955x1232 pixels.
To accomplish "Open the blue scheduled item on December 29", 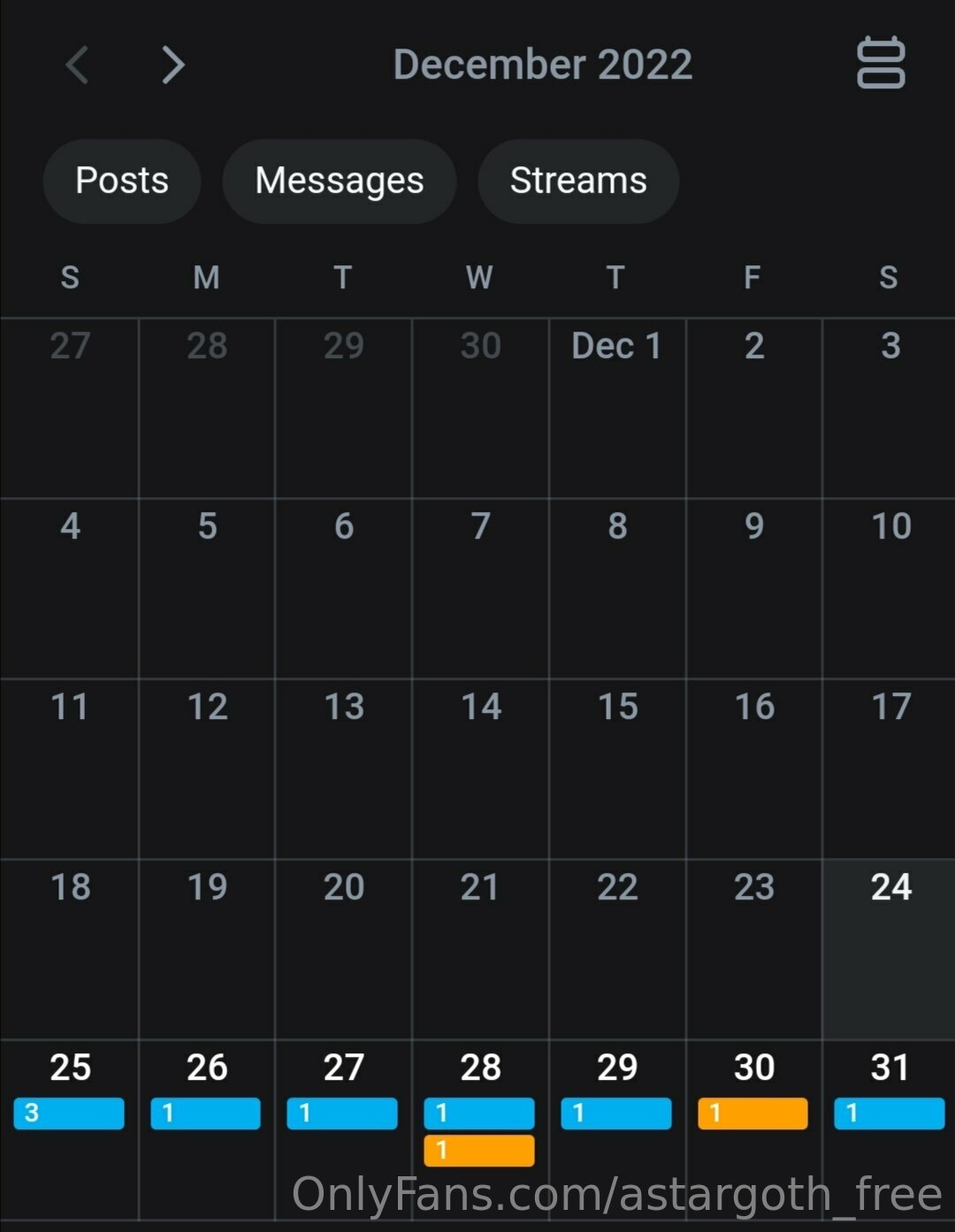I will click(x=615, y=1113).
